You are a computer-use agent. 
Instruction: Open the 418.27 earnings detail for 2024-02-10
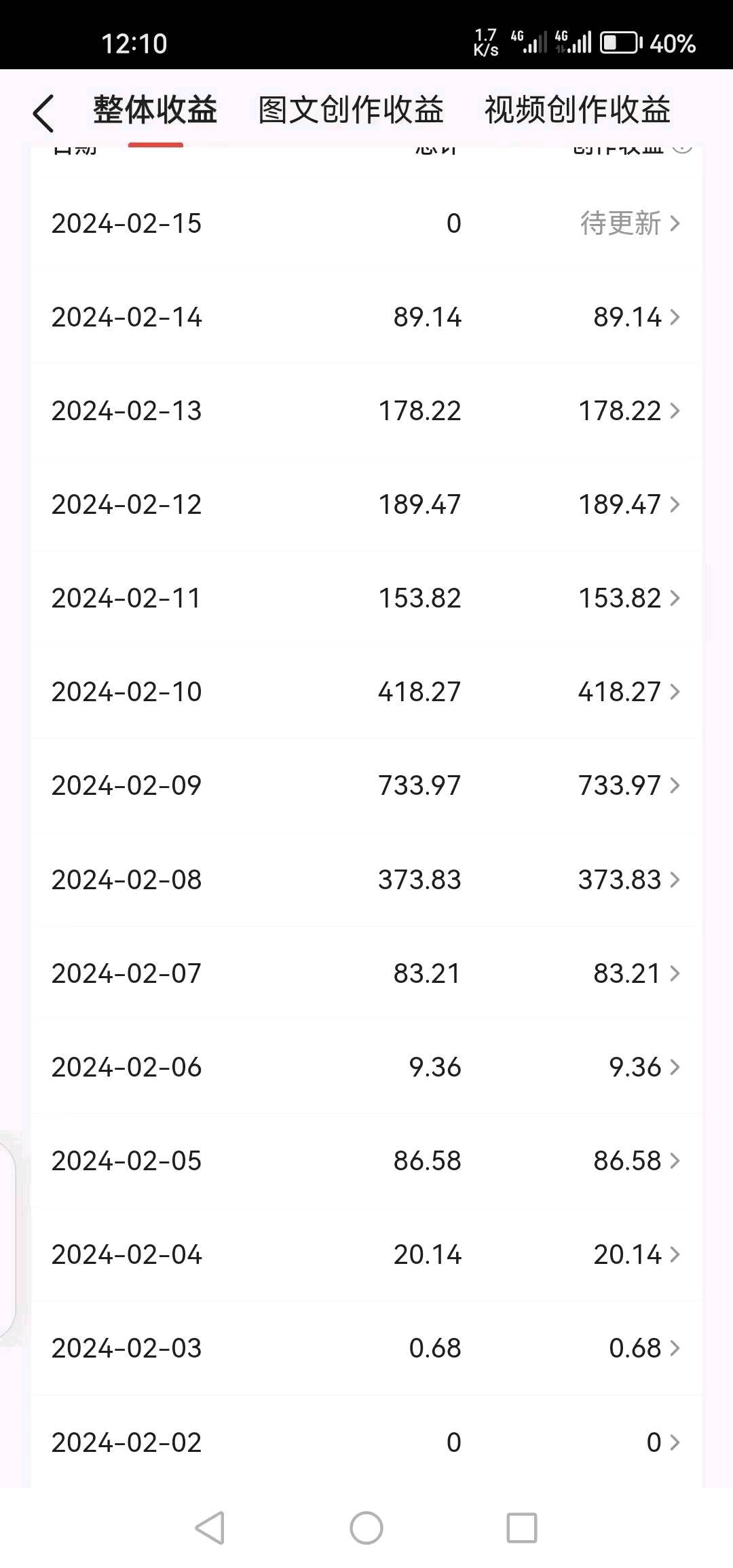[x=629, y=692]
